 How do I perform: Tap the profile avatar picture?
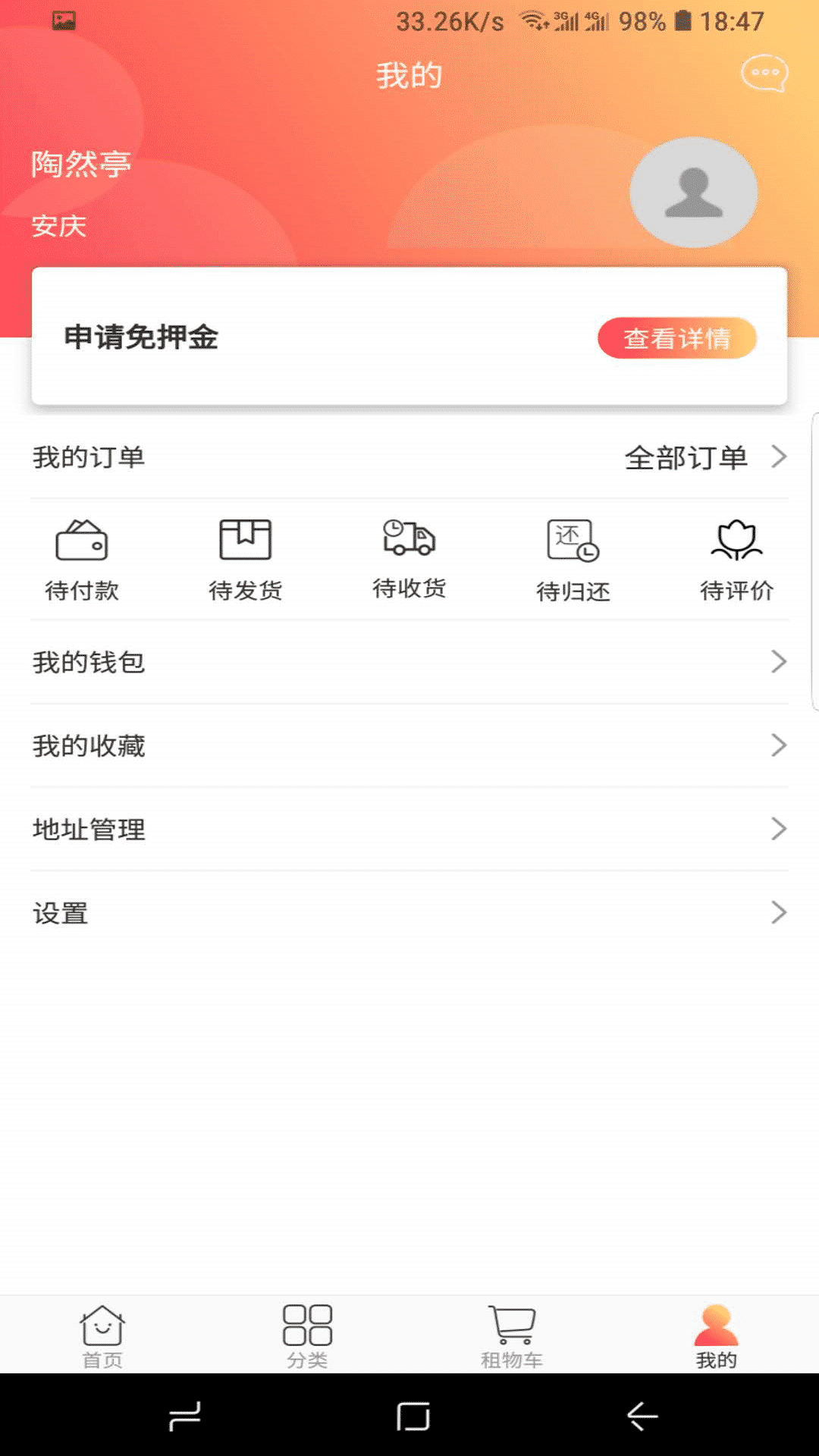(x=693, y=193)
